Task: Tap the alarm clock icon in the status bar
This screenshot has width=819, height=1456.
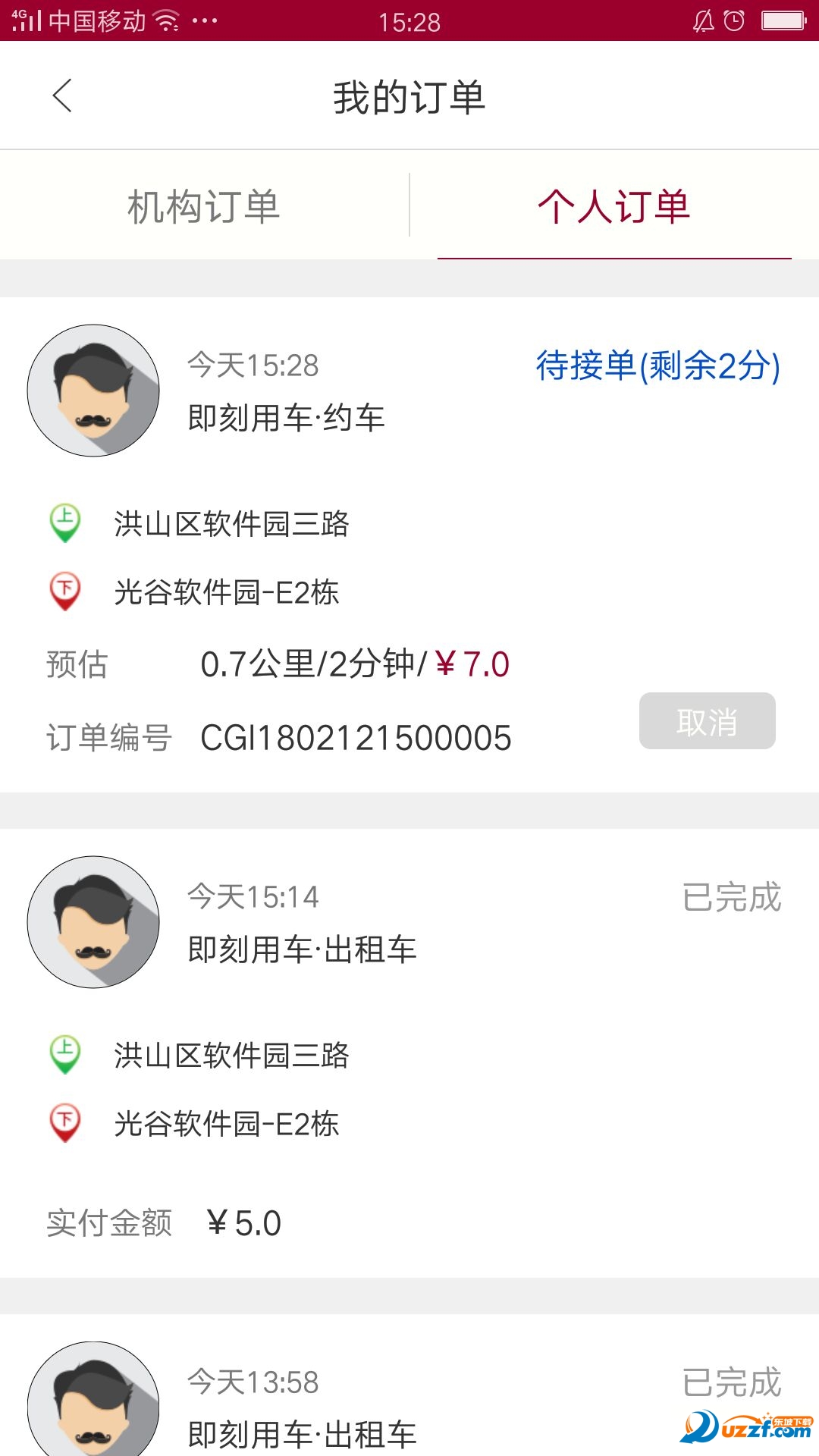Action: (x=733, y=22)
